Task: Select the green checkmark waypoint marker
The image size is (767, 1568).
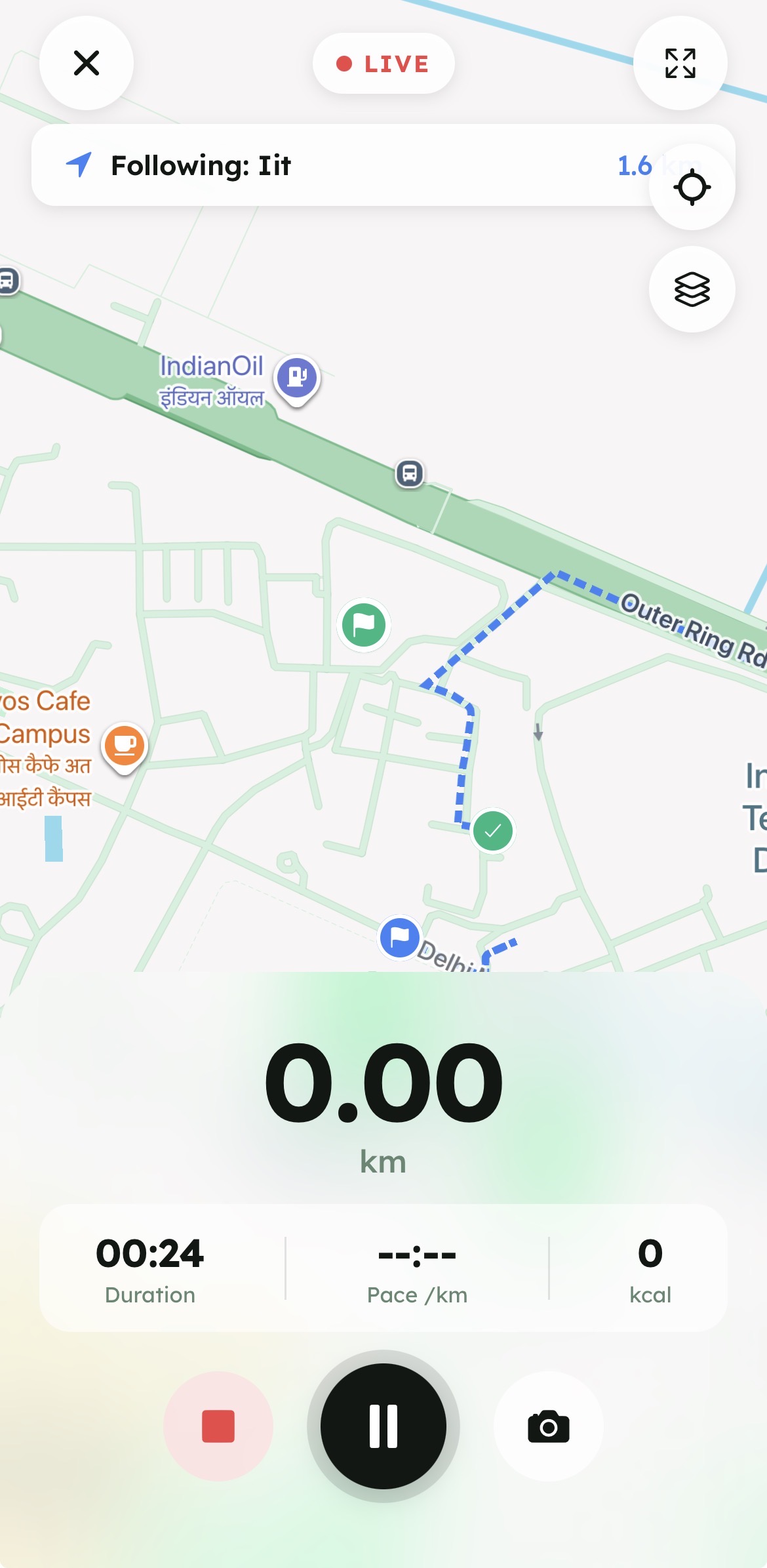Action: pyautogui.click(x=493, y=831)
